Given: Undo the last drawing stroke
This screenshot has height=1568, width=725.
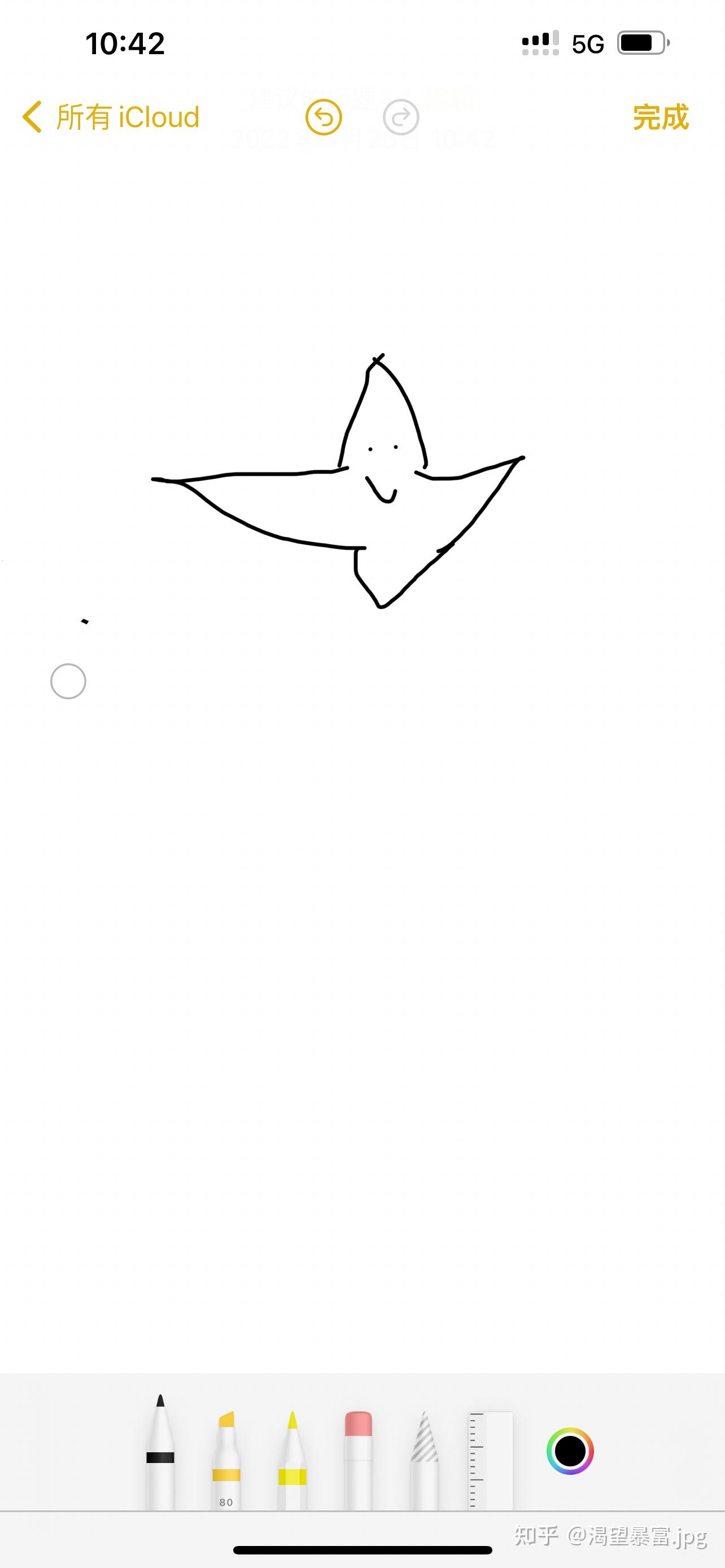Looking at the screenshot, I should pyautogui.click(x=323, y=117).
